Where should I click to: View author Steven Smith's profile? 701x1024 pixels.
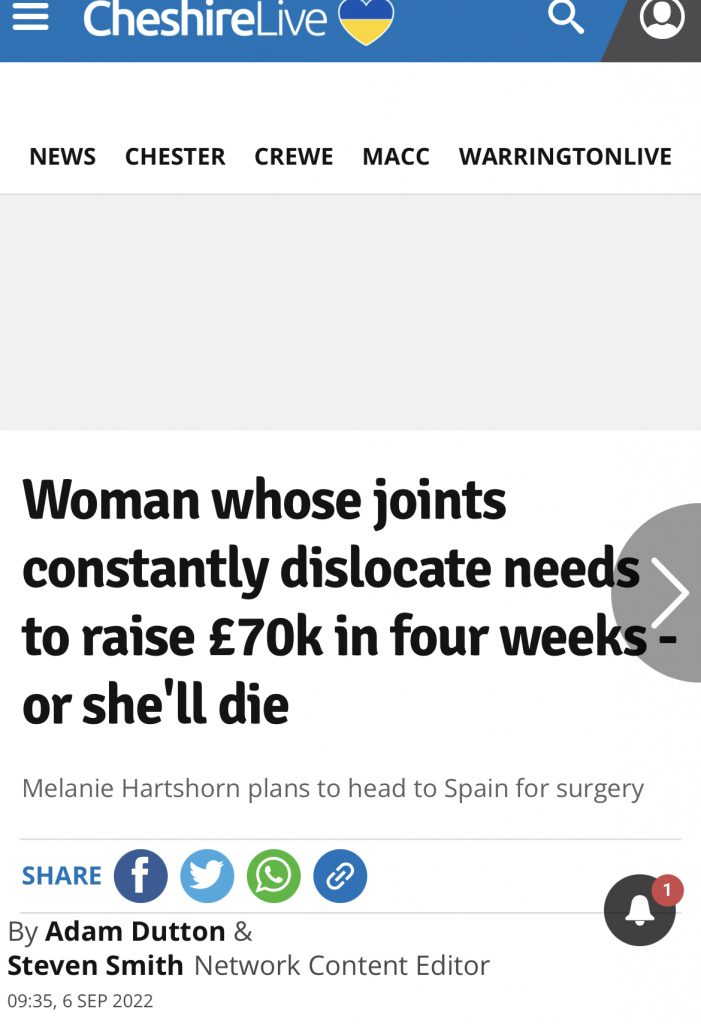[96, 965]
